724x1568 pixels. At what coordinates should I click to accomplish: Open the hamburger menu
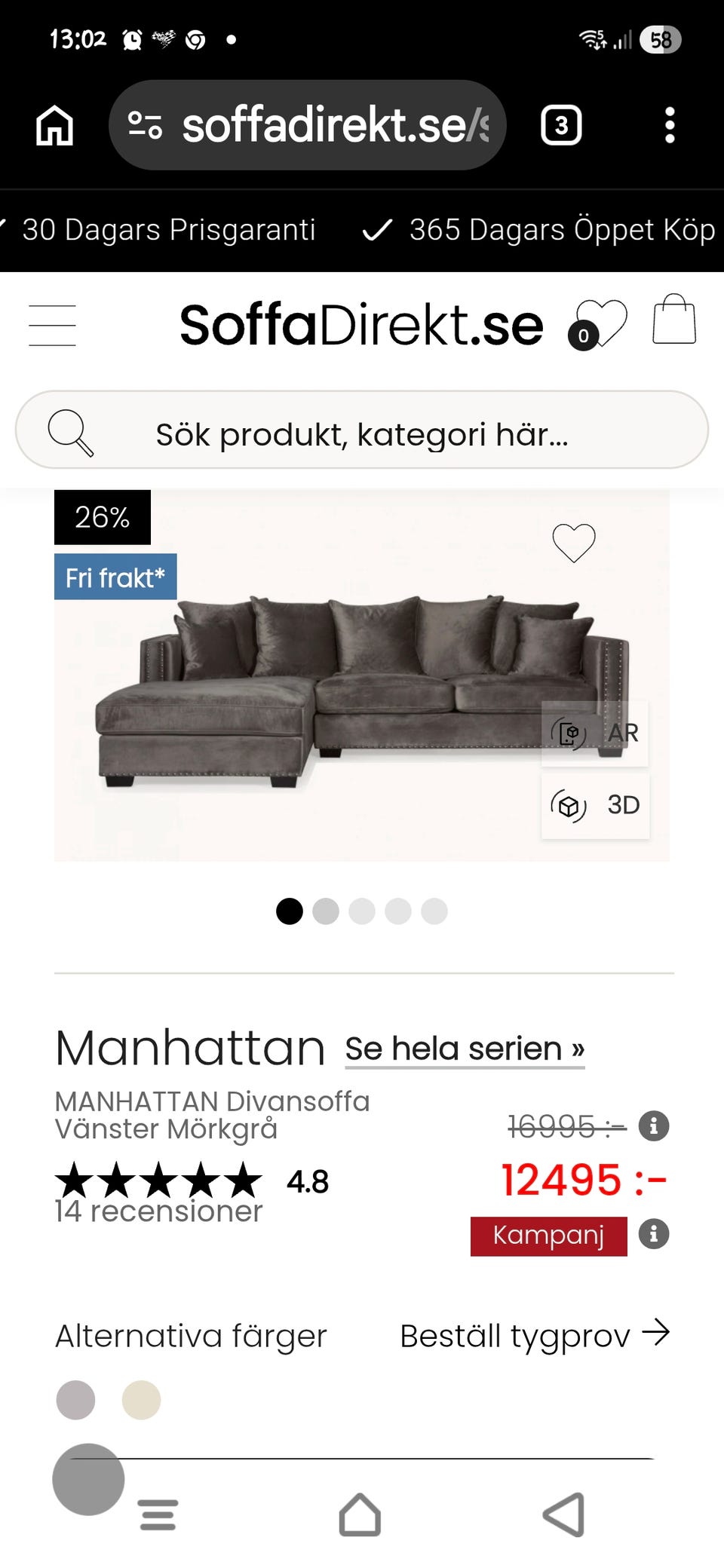pyautogui.click(x=52, y=323)
